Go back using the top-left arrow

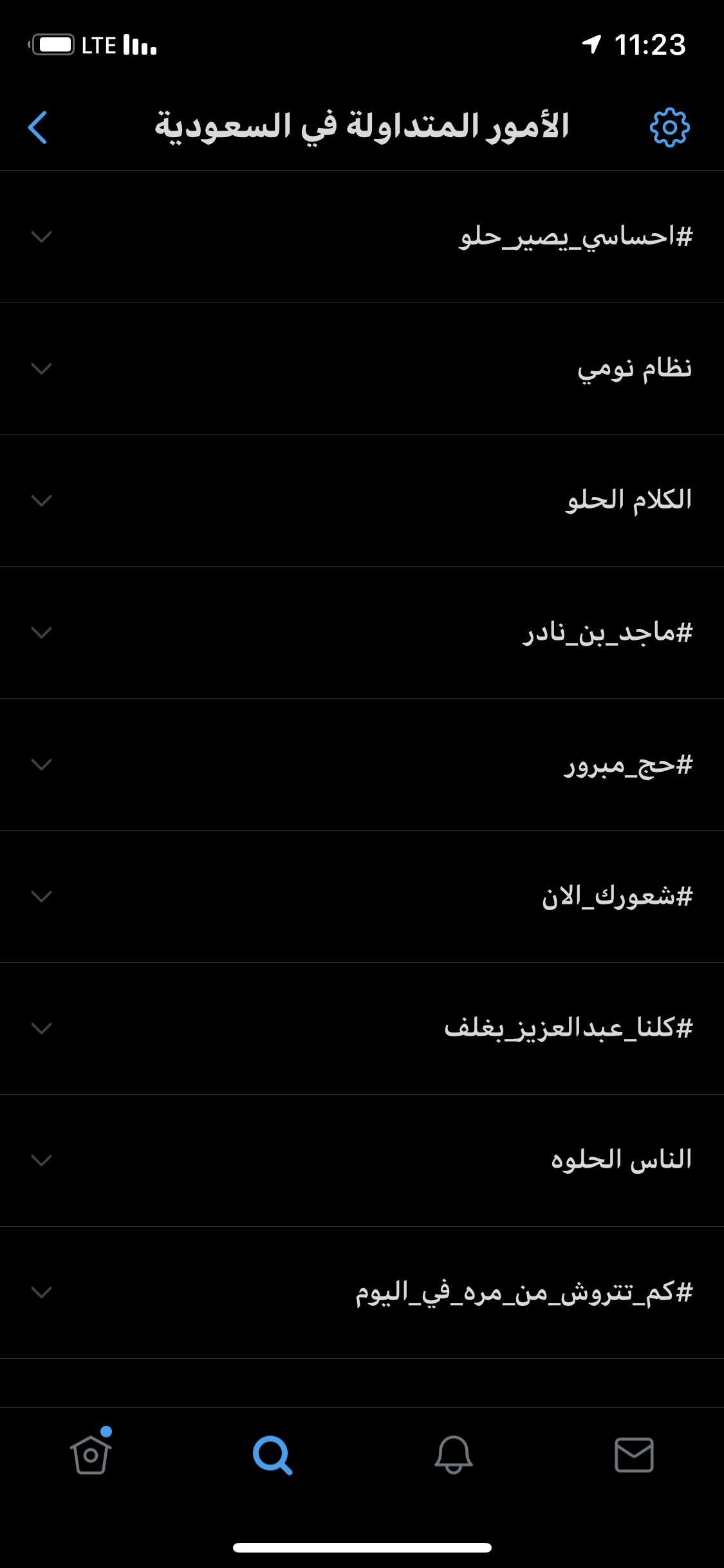tap(38, 127)
